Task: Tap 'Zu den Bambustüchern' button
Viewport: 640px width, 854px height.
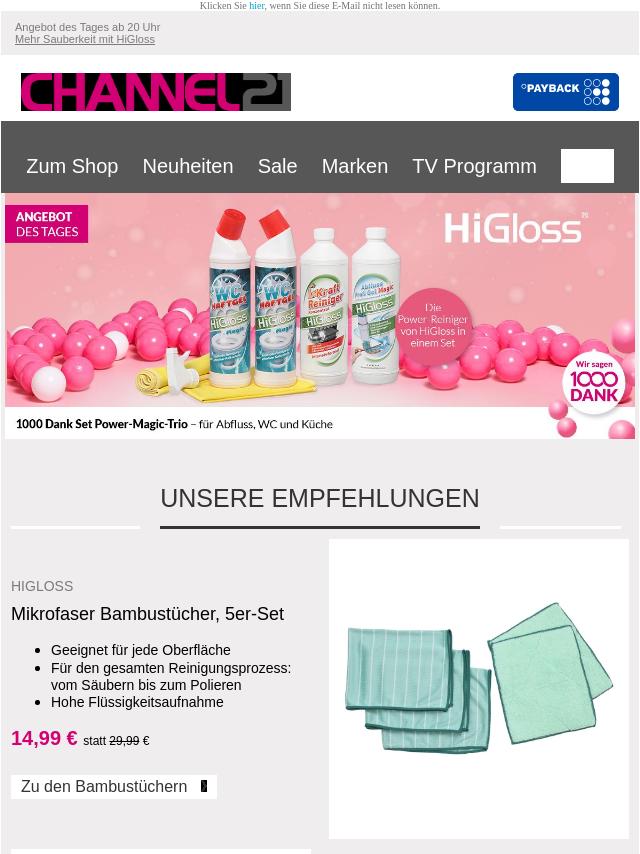Action: point(114,787)
